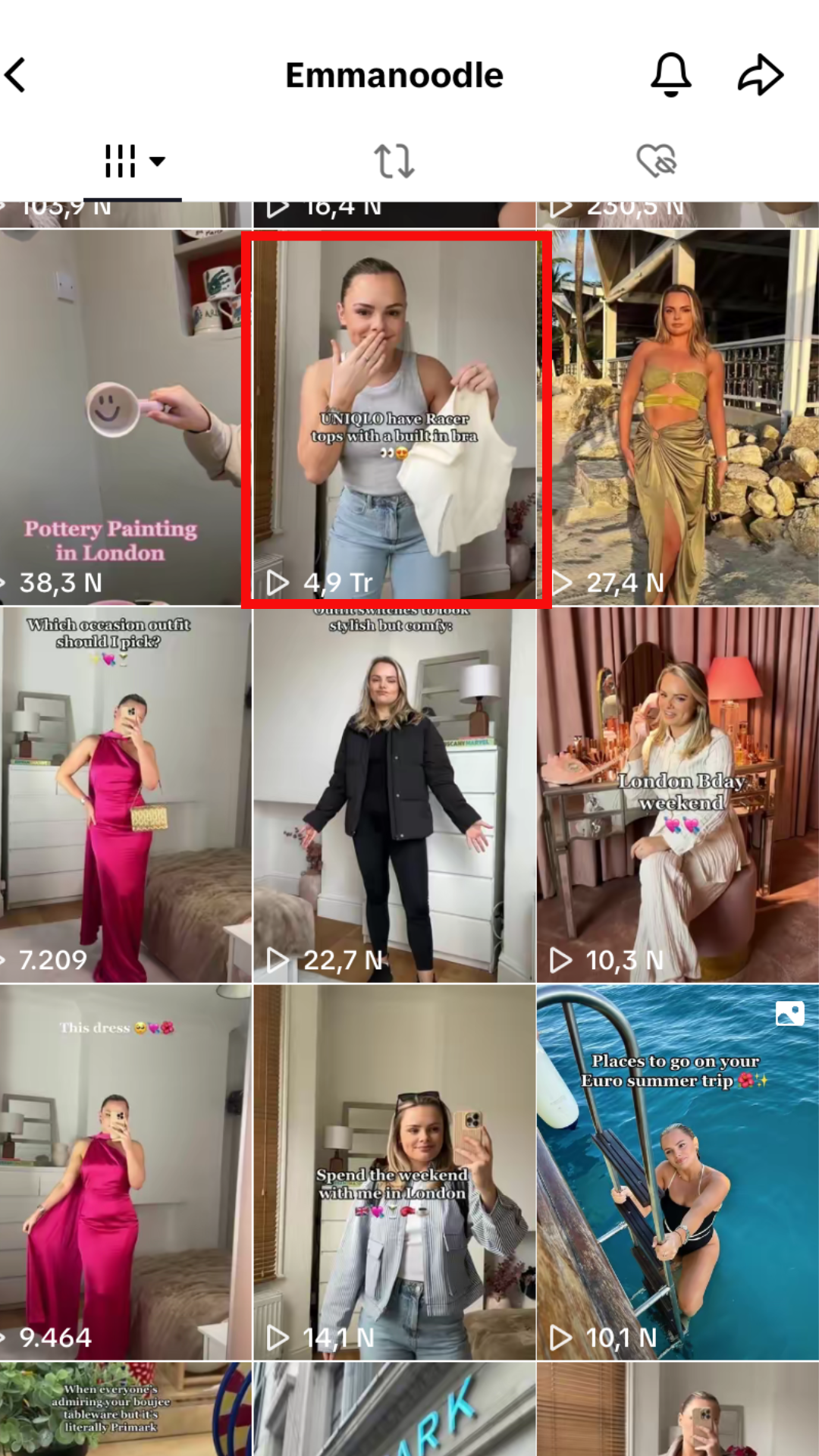
Task: Play the UNIQLO Racer tops video
Action: (395, 417)
